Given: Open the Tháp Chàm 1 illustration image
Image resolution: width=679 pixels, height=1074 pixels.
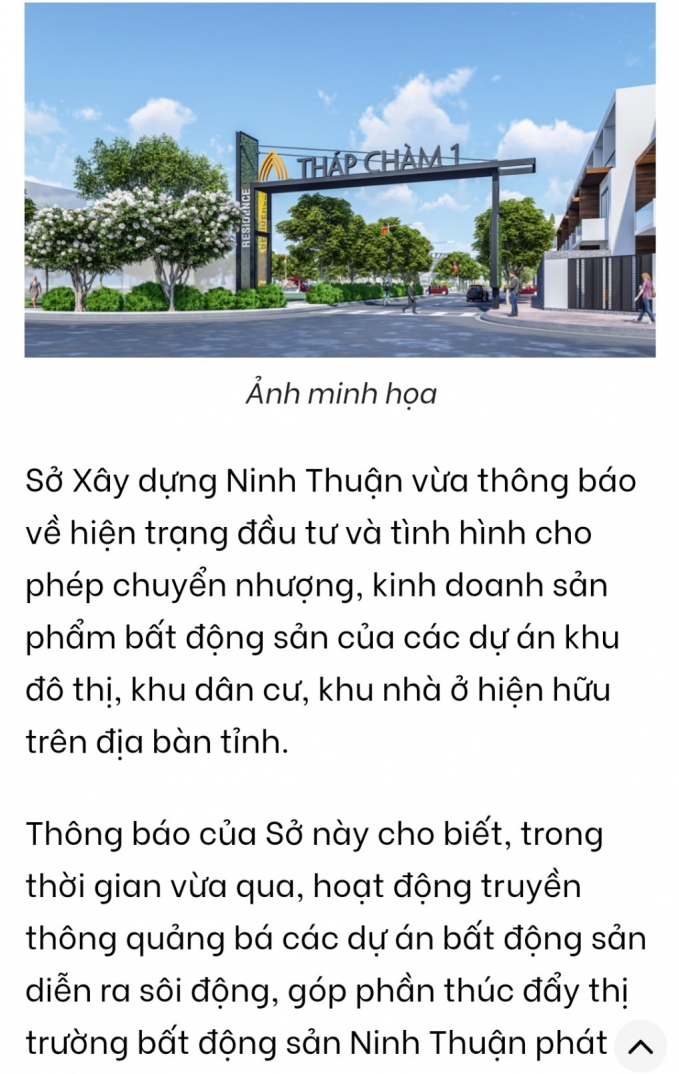Looking at the screenshot, I should point(340,180).
